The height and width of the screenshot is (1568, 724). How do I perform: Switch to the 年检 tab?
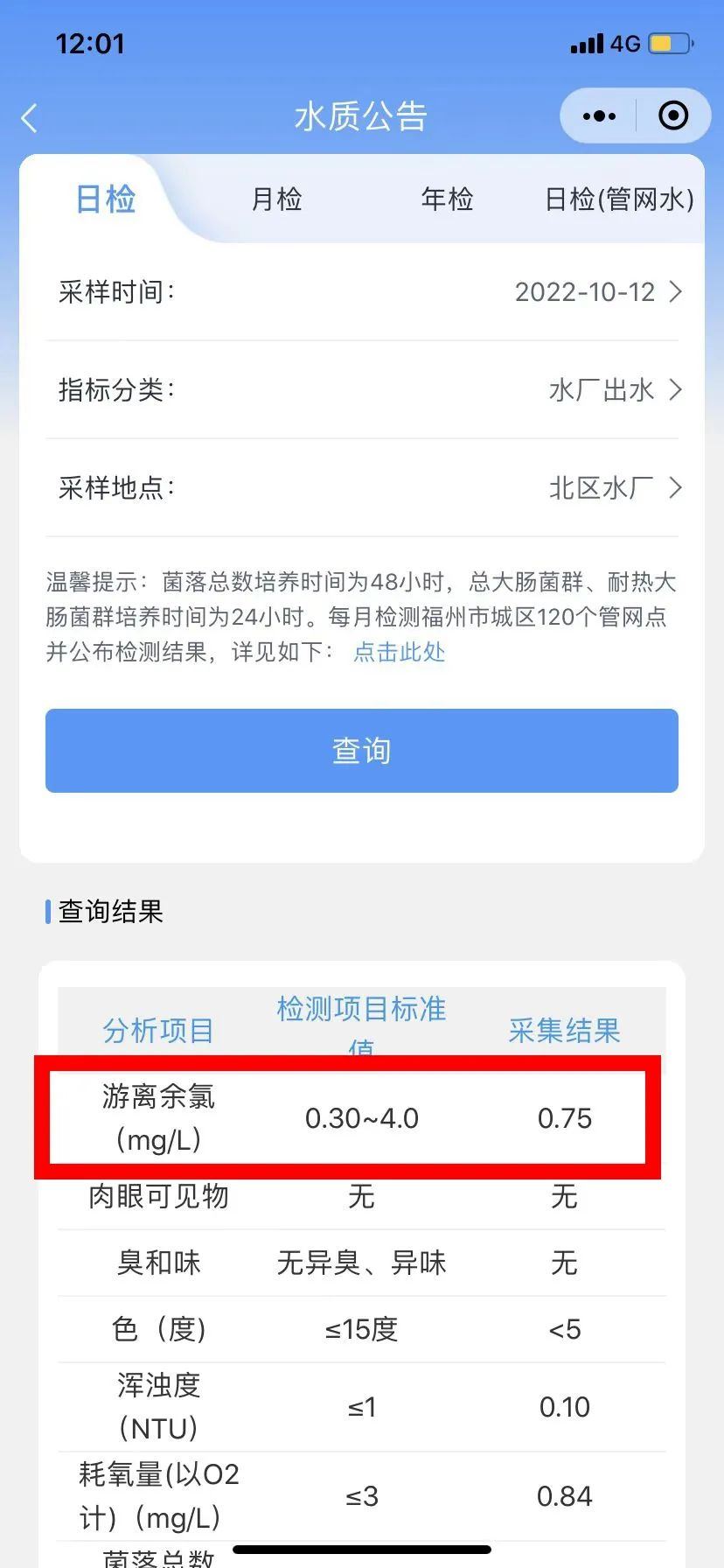[x=447, y=199]
